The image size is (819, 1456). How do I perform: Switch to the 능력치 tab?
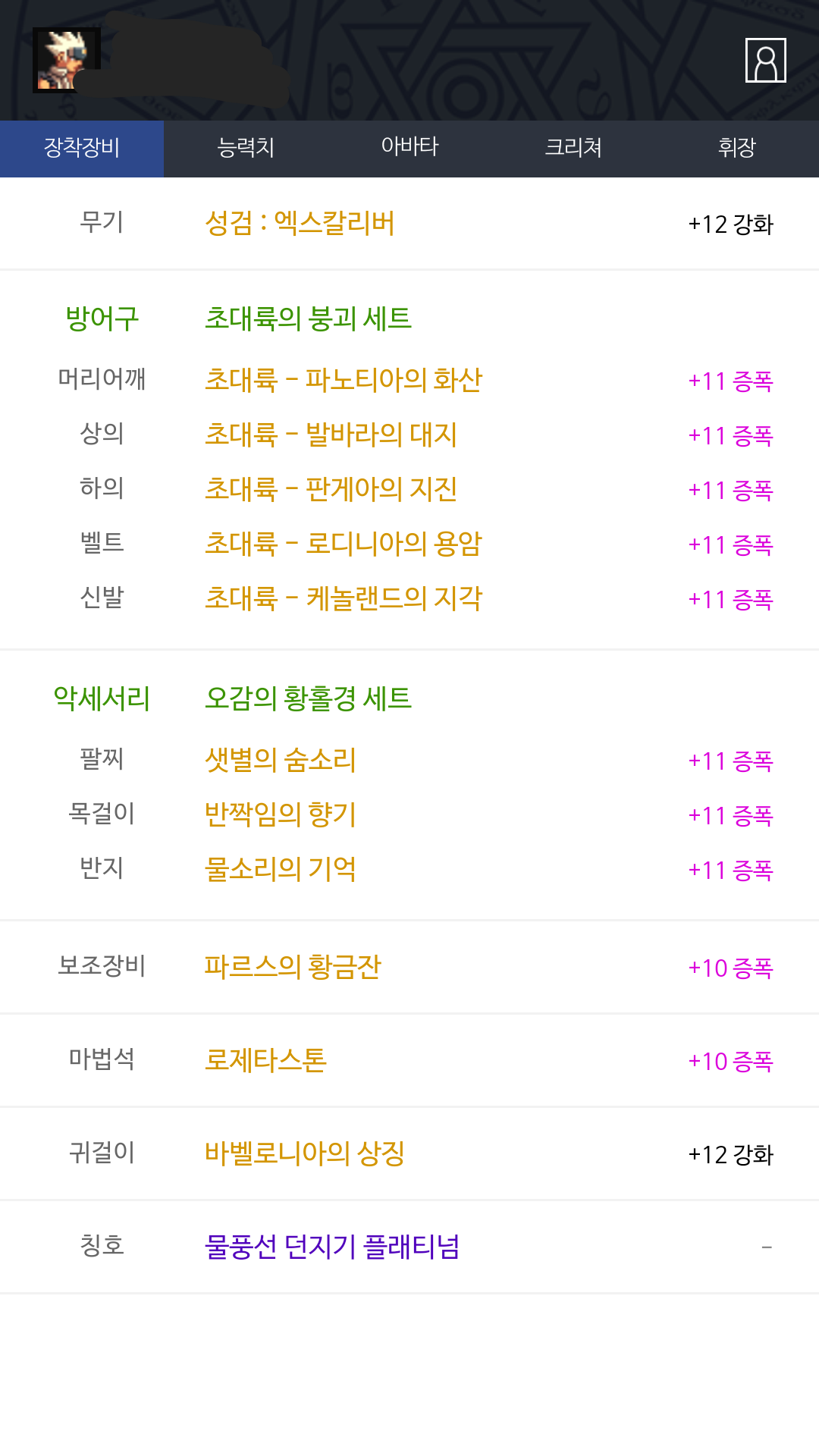246,149
